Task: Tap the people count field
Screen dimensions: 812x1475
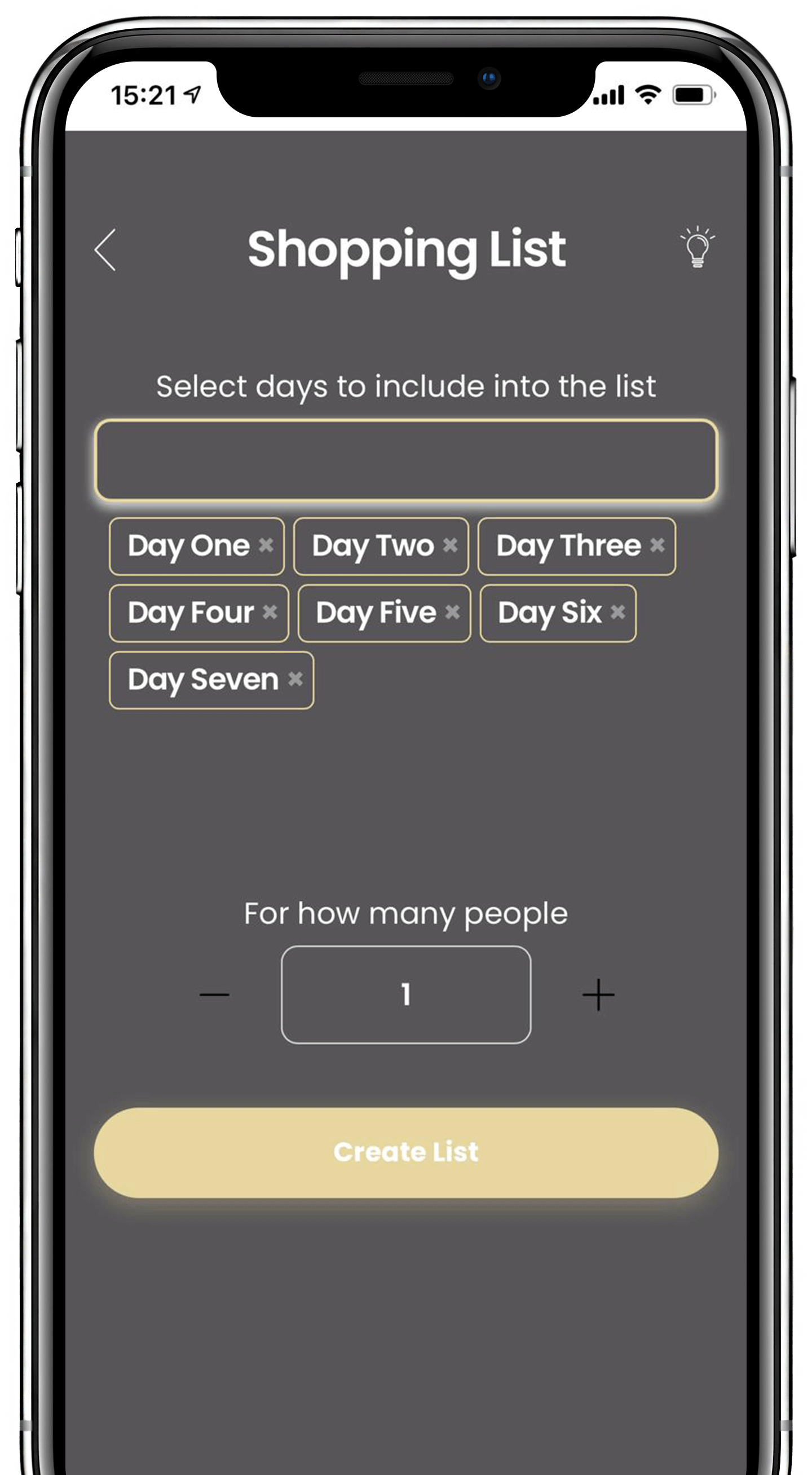Action: [x=405, y=994]
